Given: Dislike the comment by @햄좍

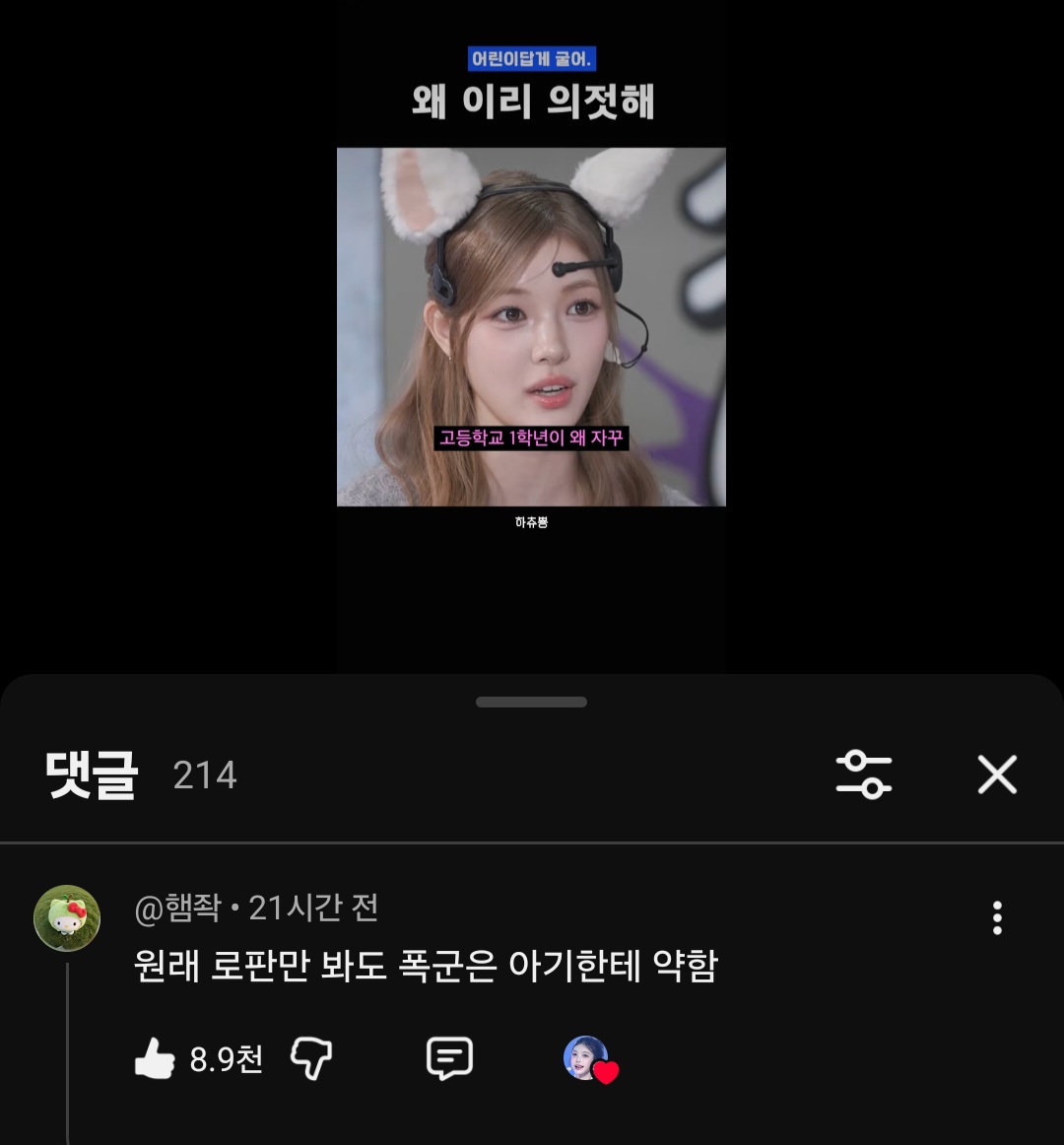Looking at the screenshot, I should (x=311, y=1059).
